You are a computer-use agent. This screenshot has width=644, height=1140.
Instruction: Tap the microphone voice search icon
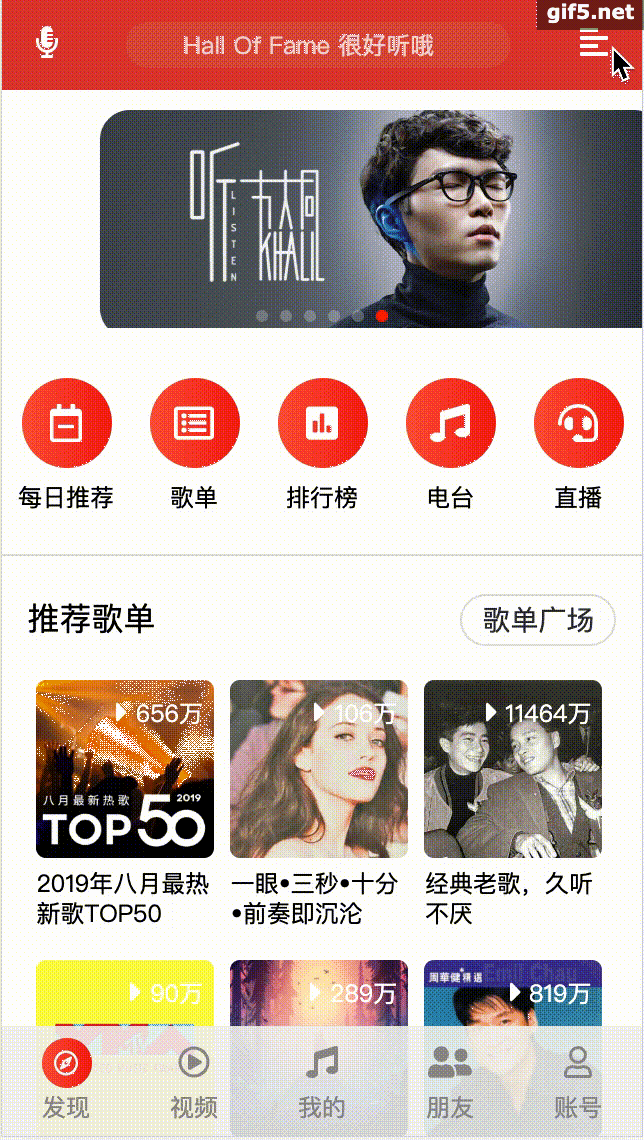coord(47,44)
